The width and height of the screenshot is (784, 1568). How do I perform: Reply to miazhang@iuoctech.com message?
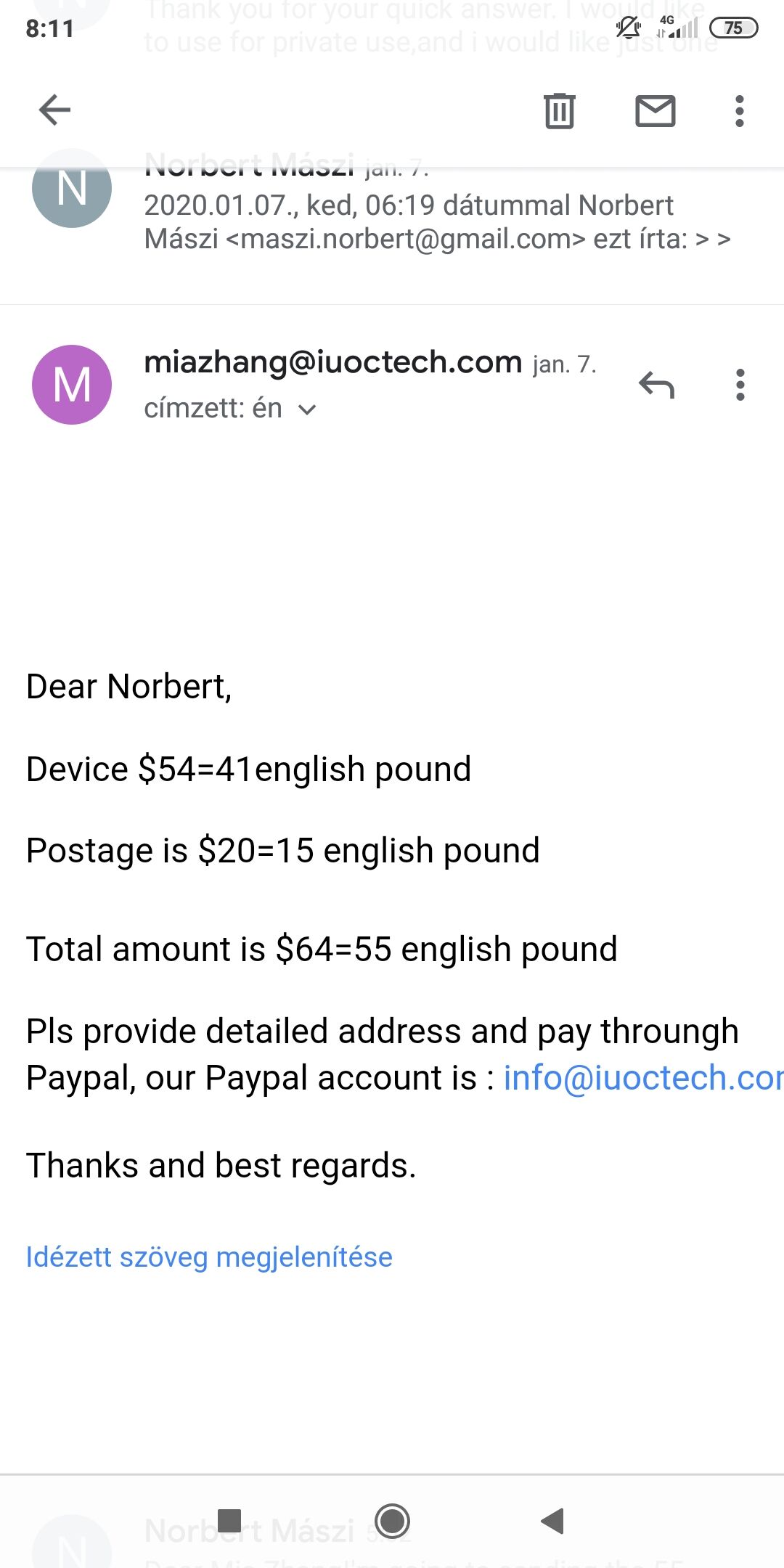pyautogui.click(x=657, y=385)
